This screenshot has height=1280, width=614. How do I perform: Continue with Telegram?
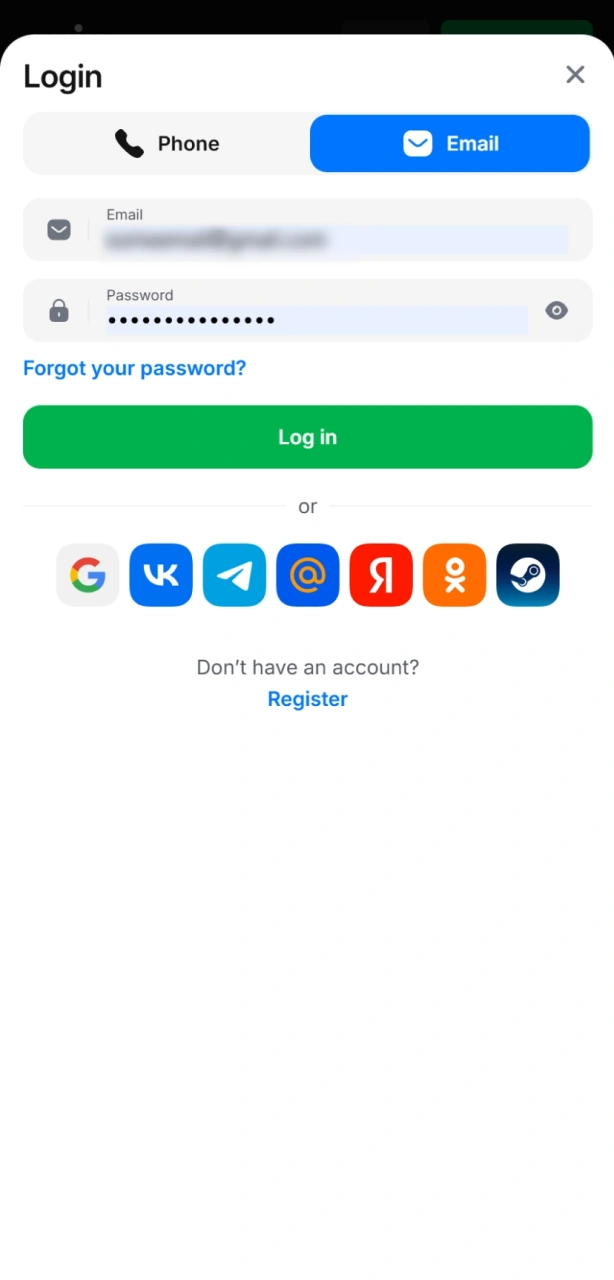(x=234, y=575)
